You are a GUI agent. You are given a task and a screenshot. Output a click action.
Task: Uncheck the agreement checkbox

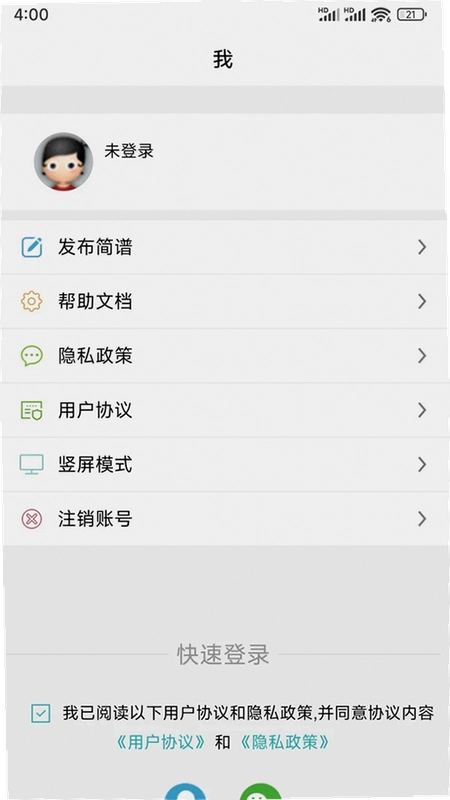pos(40,713)
